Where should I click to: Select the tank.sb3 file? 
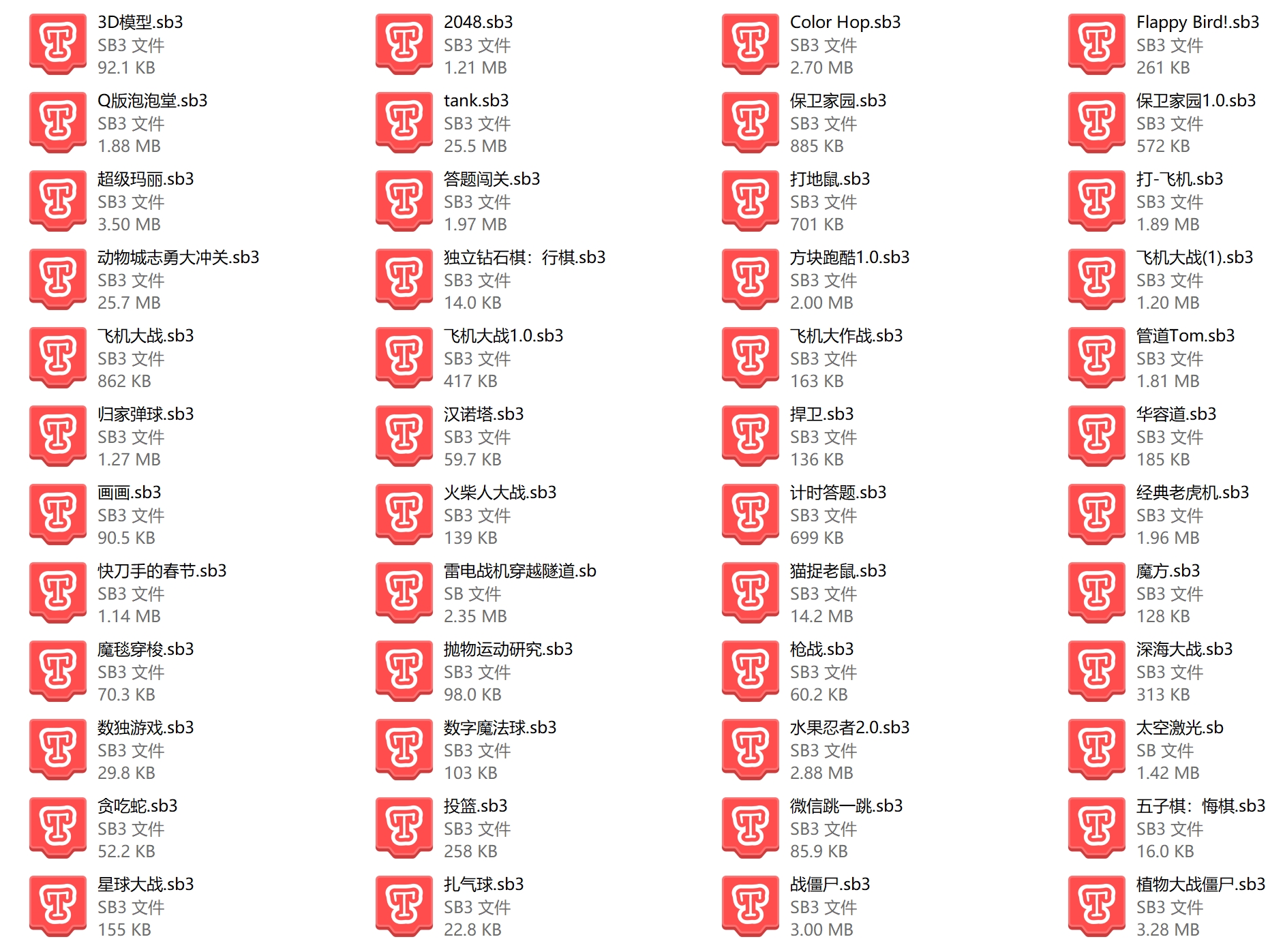[404, 123]
